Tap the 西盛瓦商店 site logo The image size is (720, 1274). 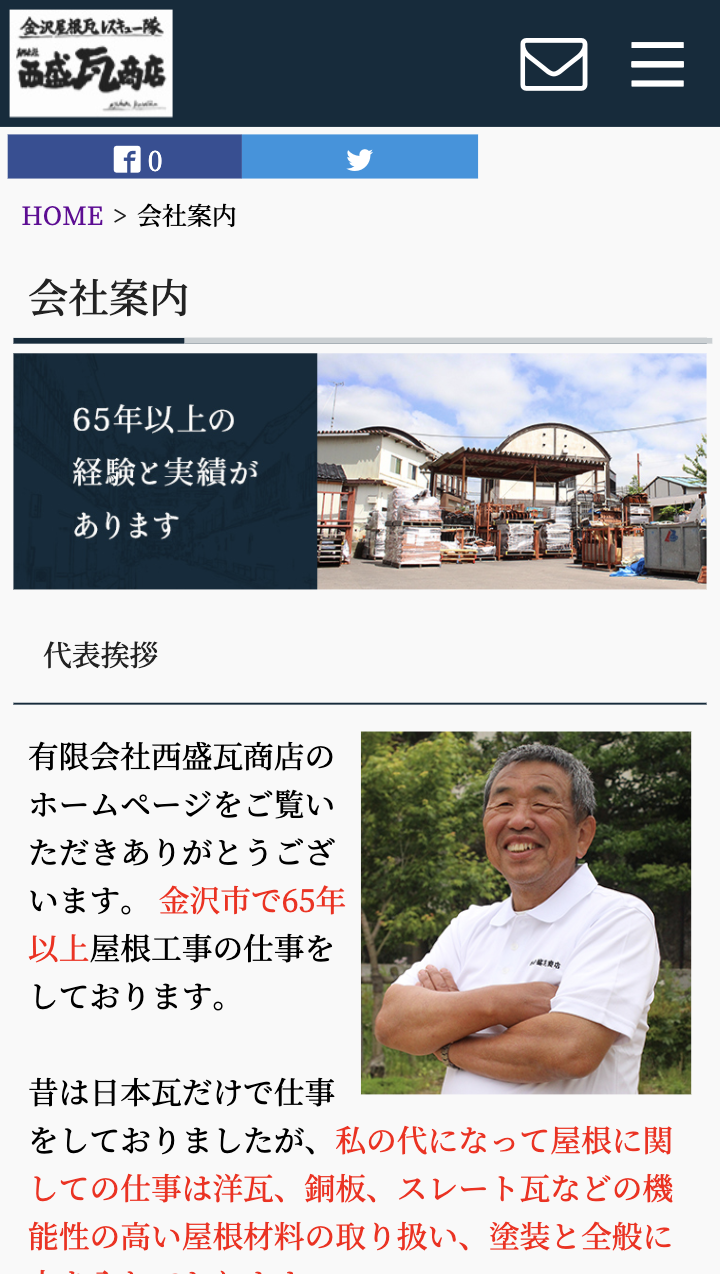[x=91, y=64]
